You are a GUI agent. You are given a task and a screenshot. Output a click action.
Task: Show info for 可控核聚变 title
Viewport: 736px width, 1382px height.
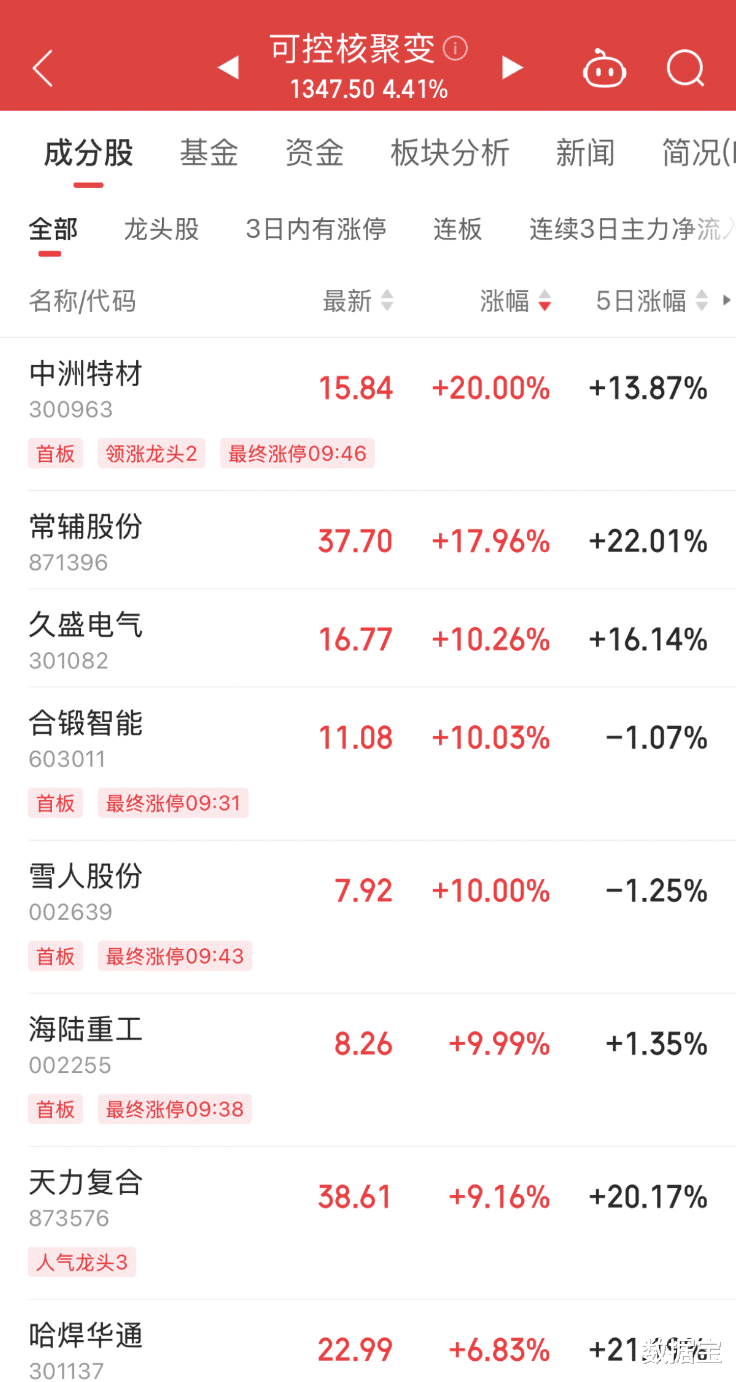pos(455,48)
